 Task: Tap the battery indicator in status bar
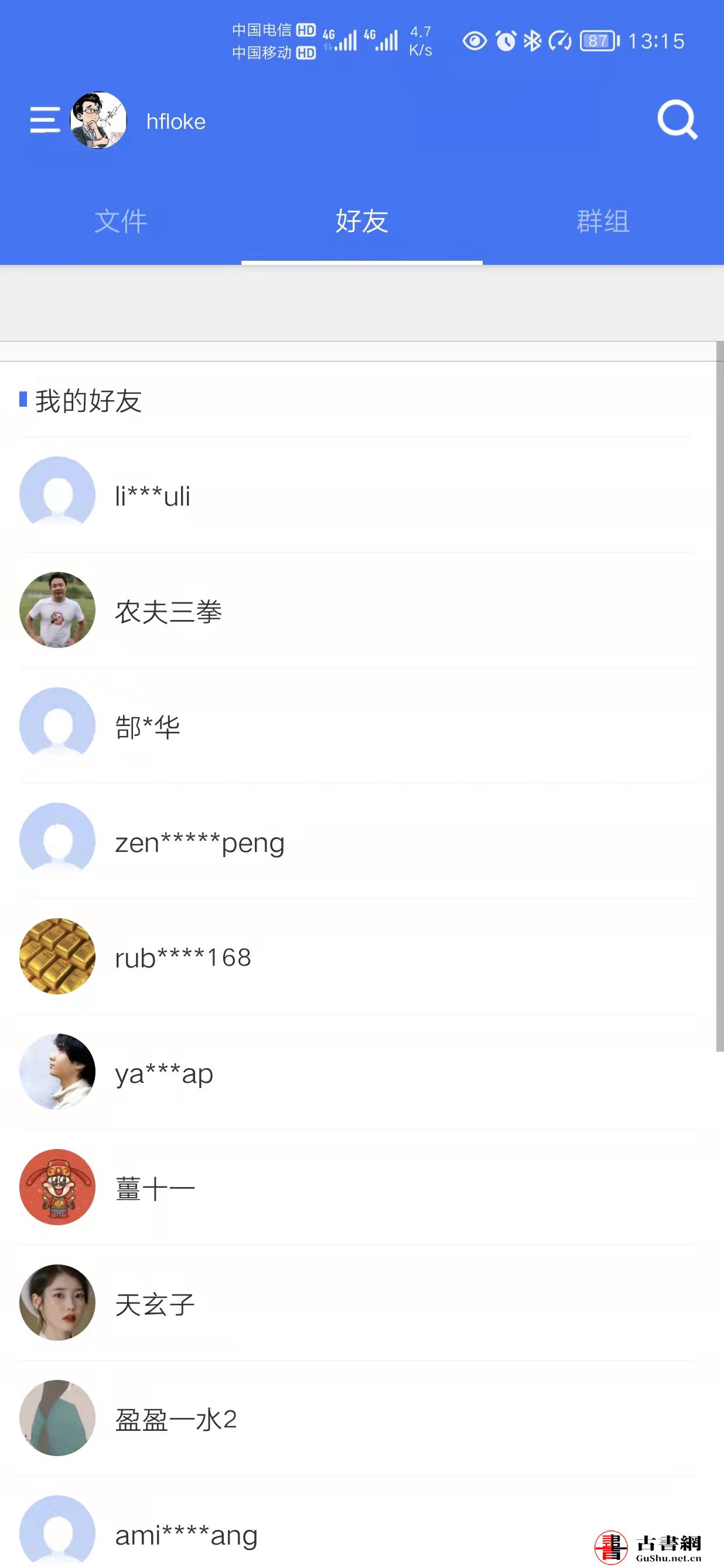point(597,40)
